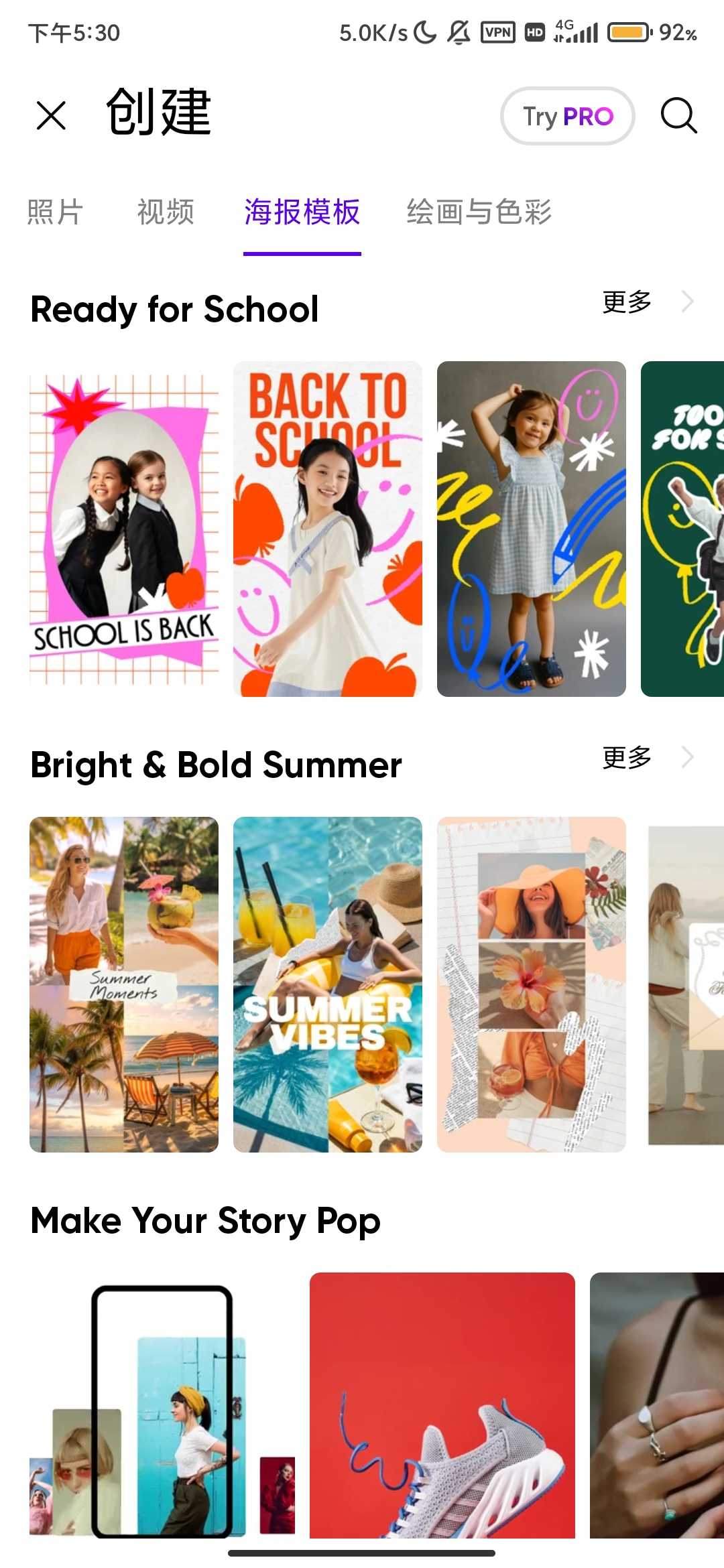Open the School Is Back template
This screenshot has width=724, height=1568.
[x=124, y=529]
